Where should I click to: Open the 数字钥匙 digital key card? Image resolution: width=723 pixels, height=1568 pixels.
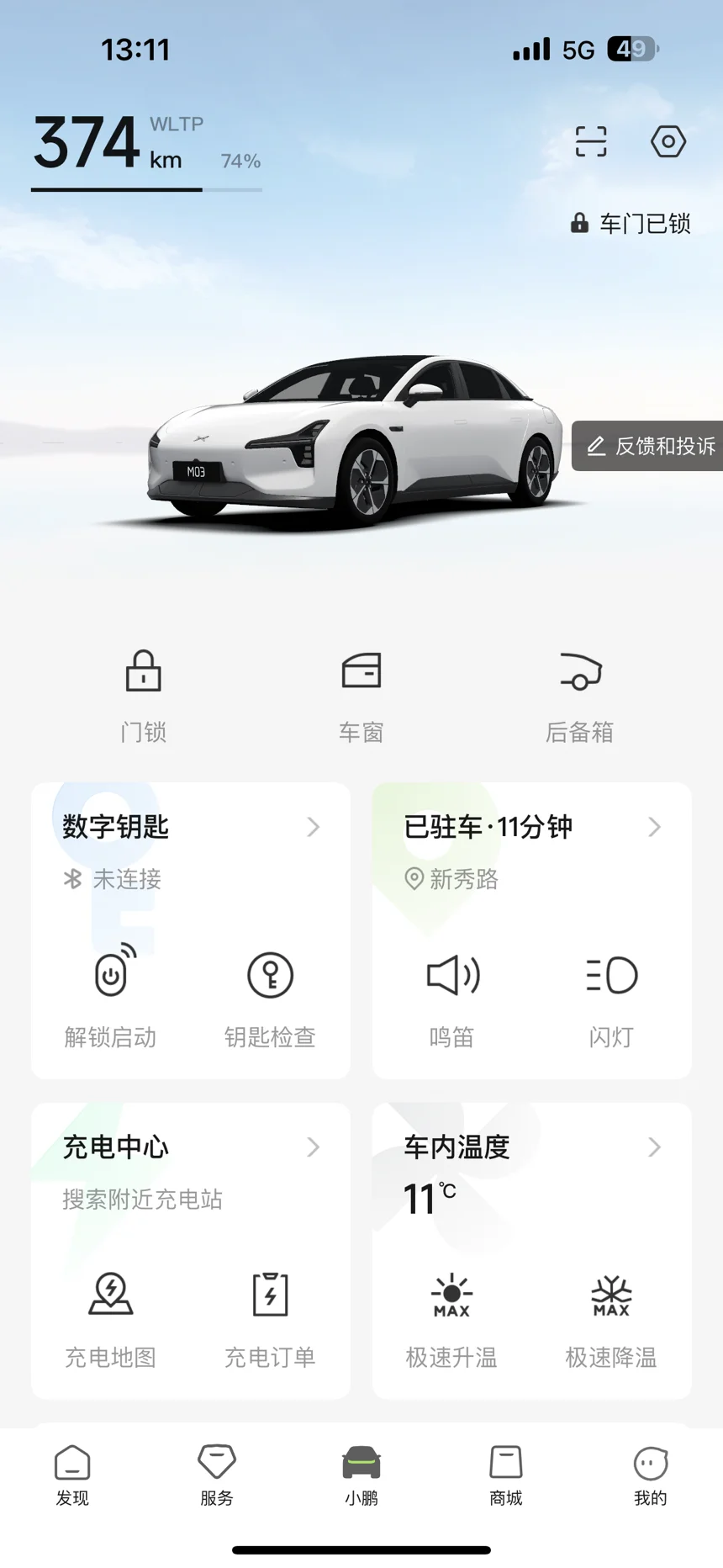[x=190, y=828]
